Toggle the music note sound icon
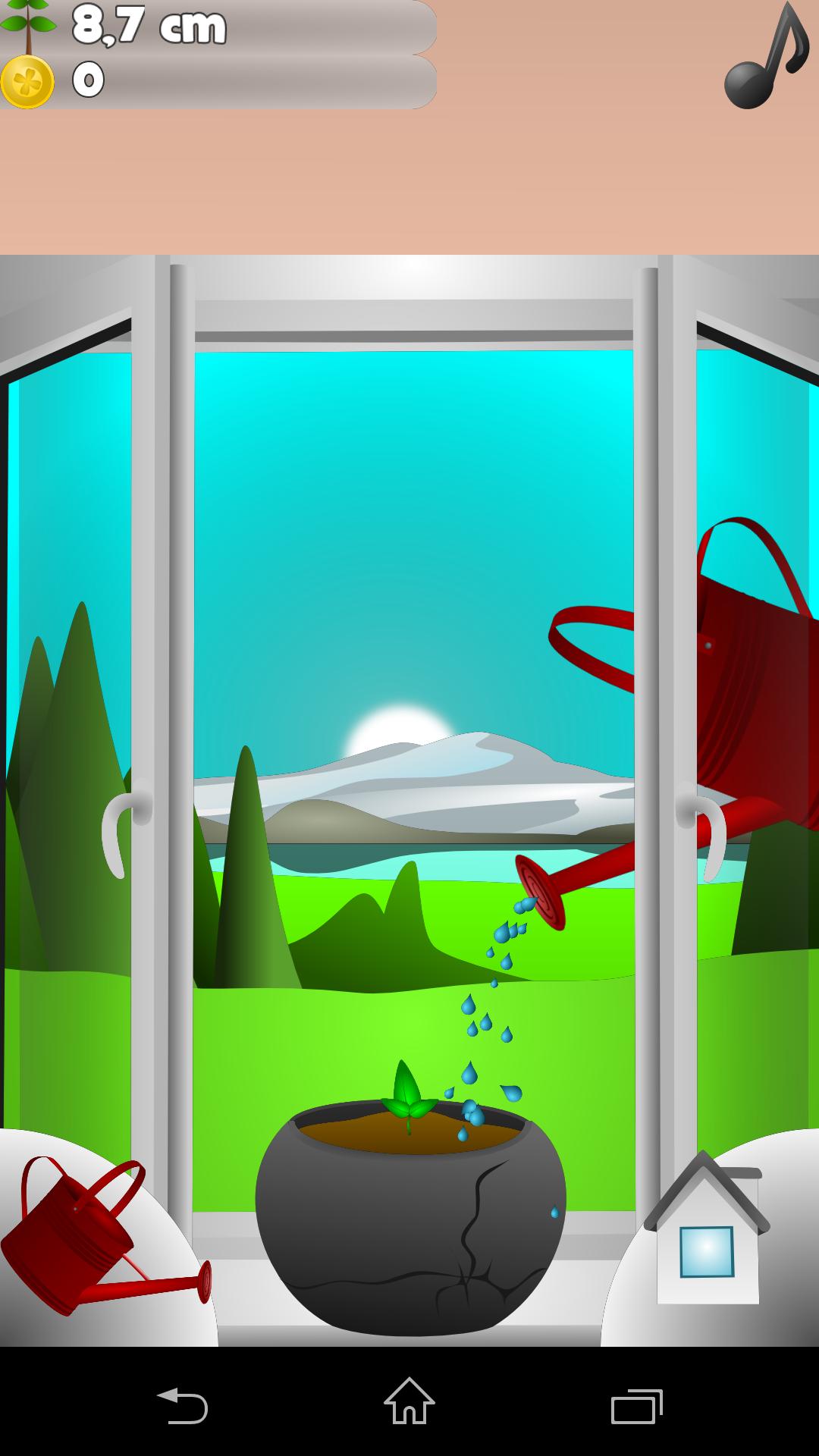819x1456 pixels. [766, 57]
